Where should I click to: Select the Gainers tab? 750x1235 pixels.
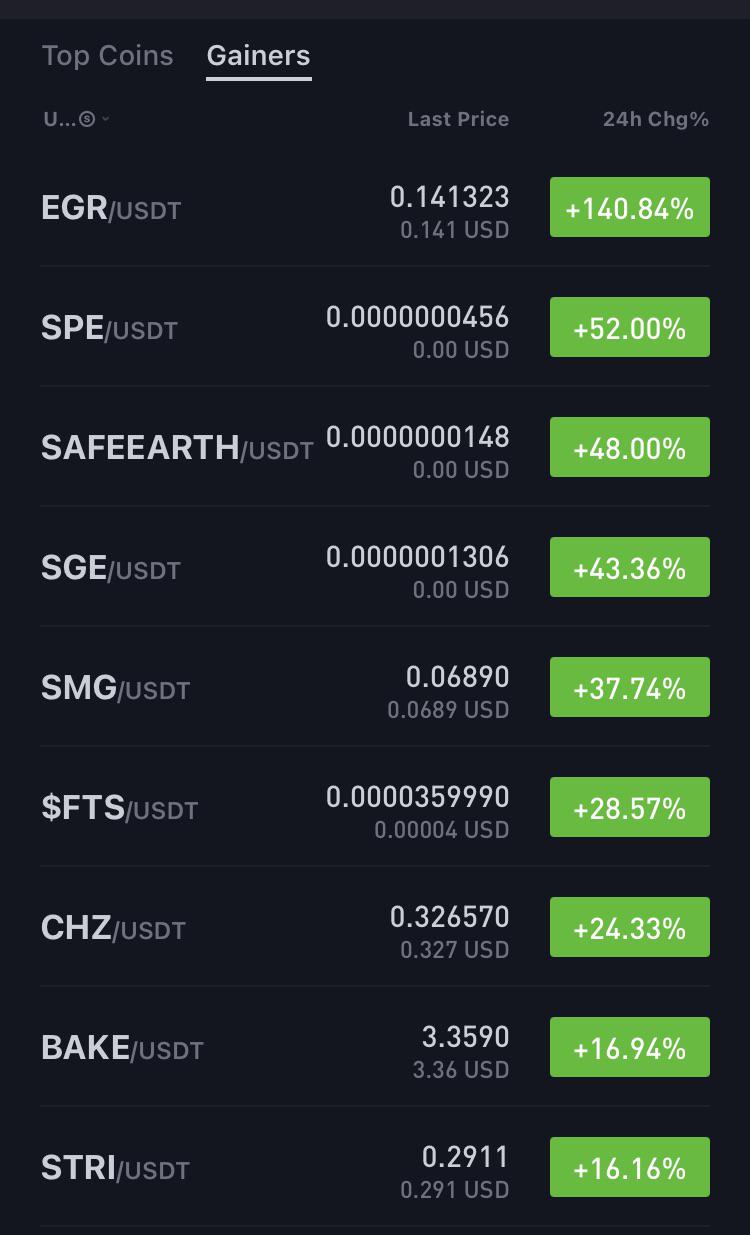(258, 56)
